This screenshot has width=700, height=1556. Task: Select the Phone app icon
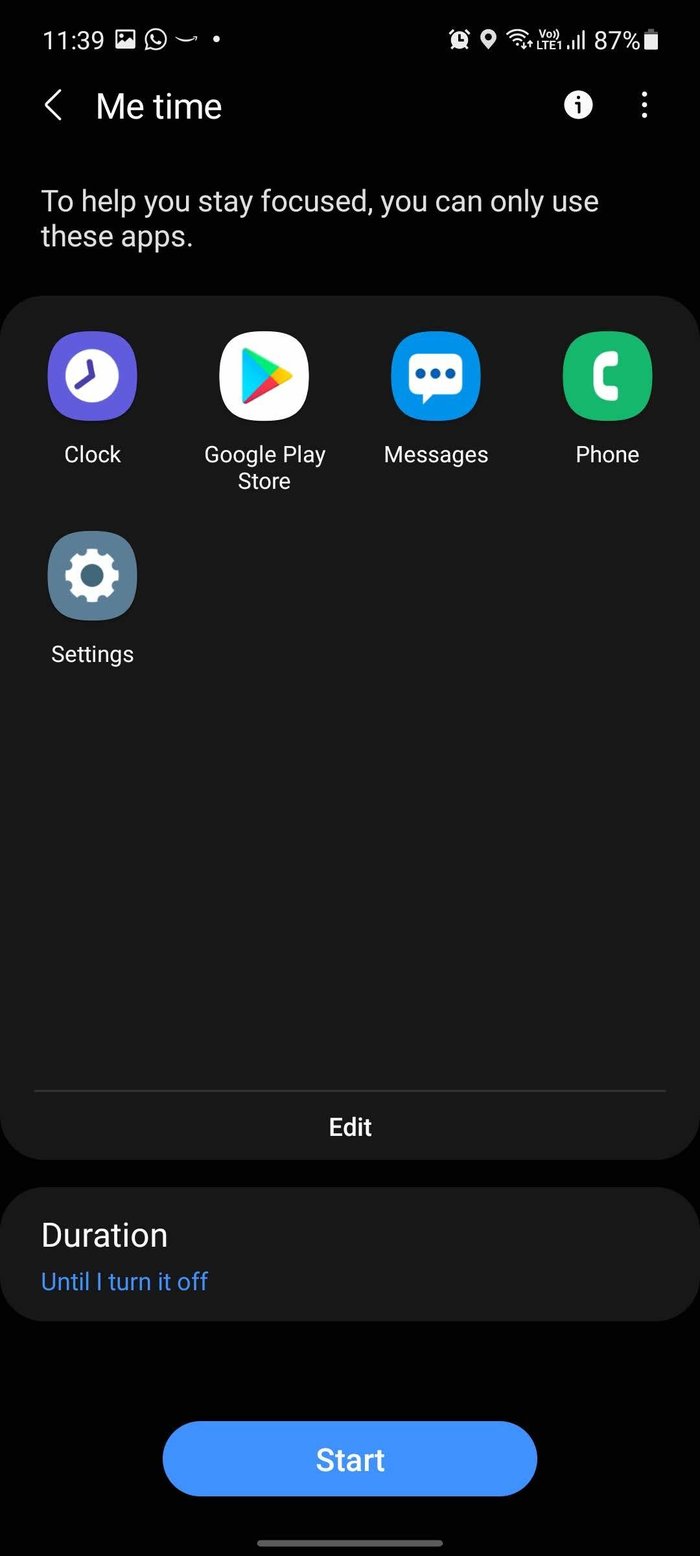tap(607, 376)
